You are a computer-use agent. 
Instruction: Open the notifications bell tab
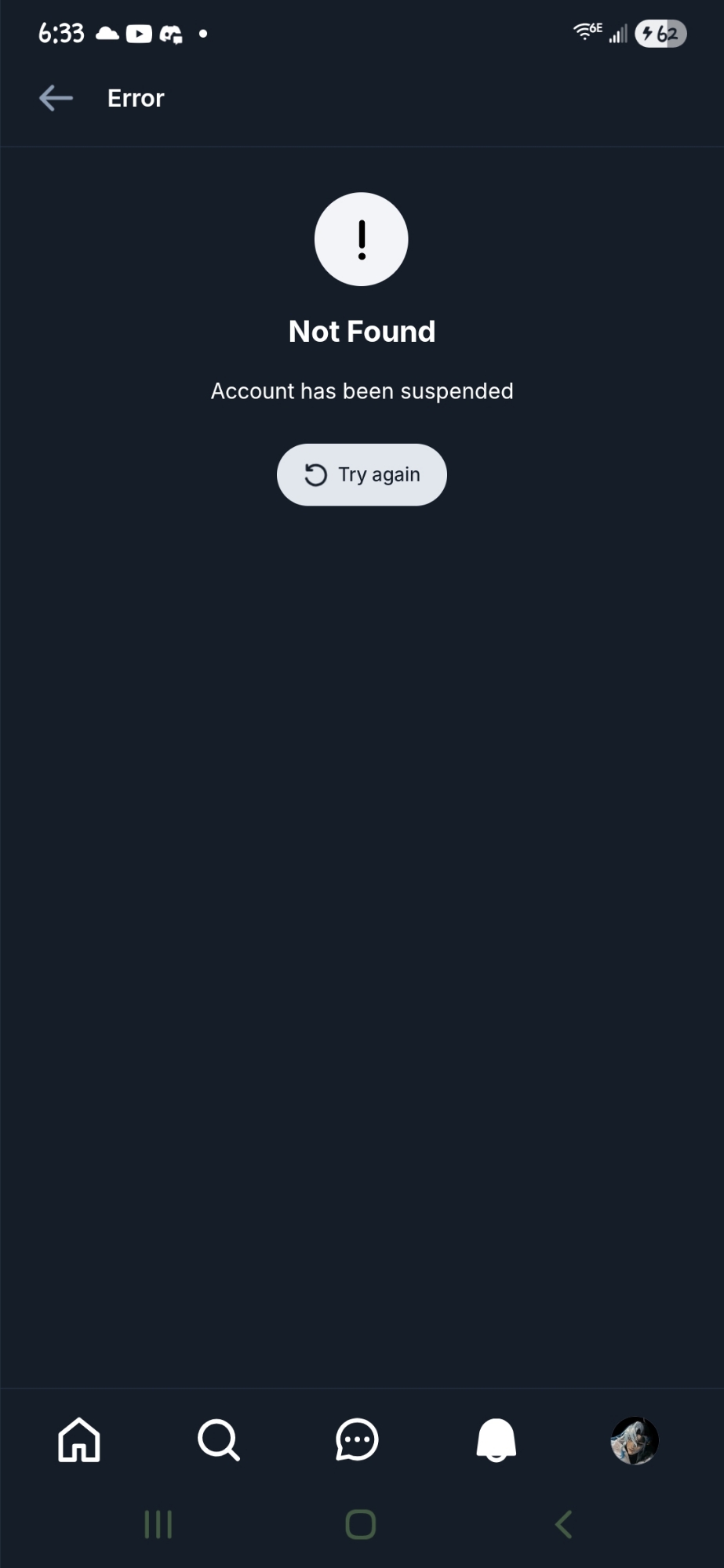click(496, 1440)
